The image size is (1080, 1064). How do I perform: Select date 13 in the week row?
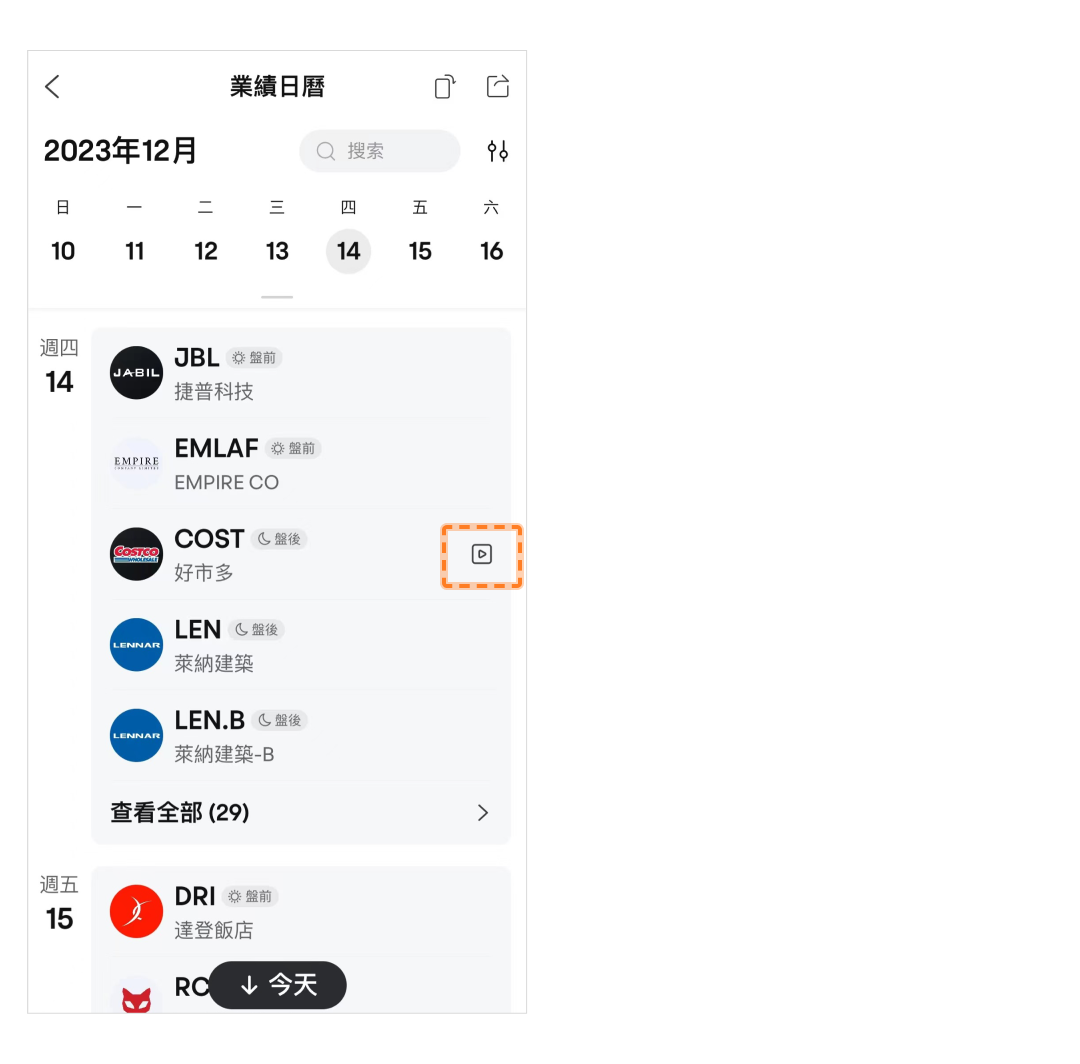click(x=277, y=251)
